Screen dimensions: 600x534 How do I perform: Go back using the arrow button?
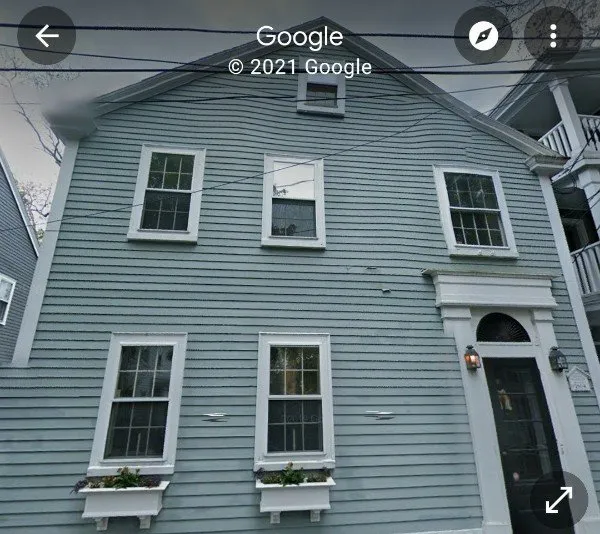(47, 36)
